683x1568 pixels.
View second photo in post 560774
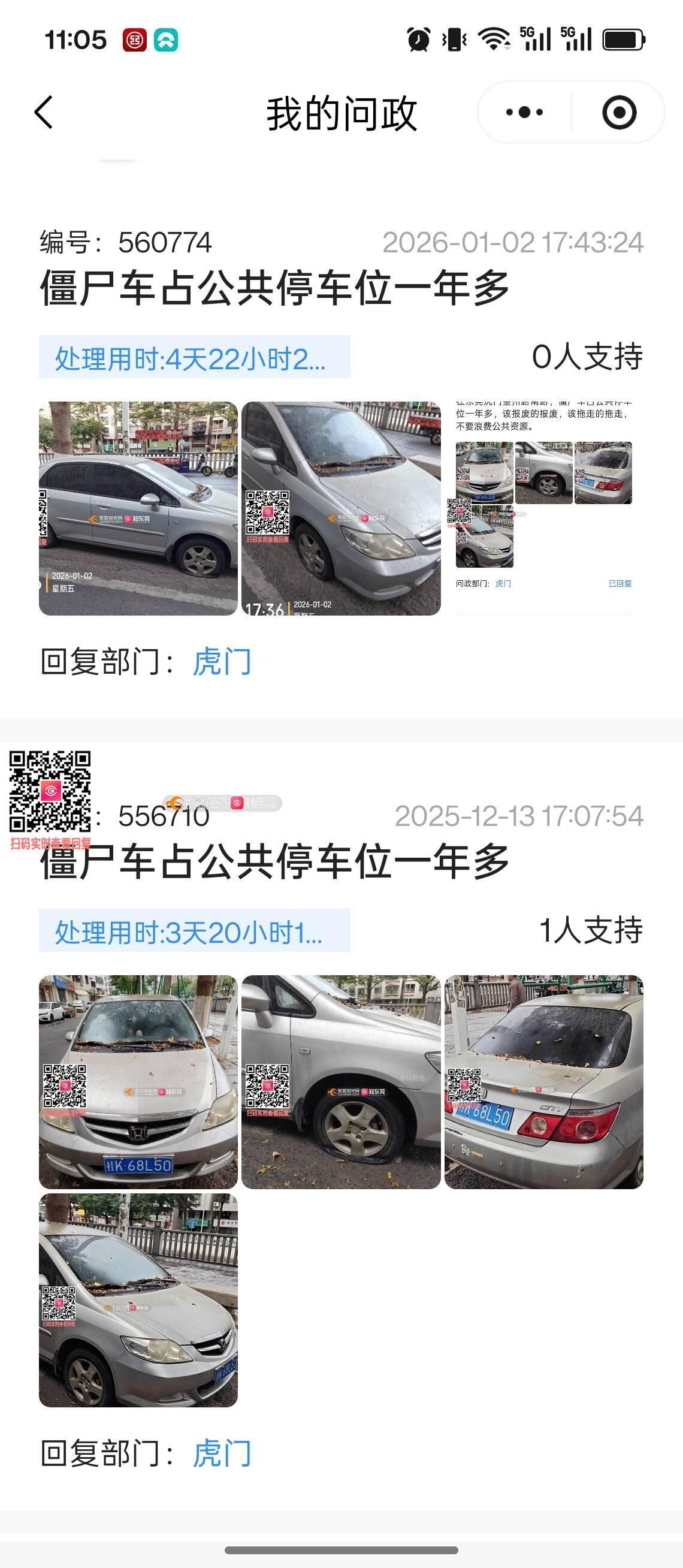tap(340, 508)
